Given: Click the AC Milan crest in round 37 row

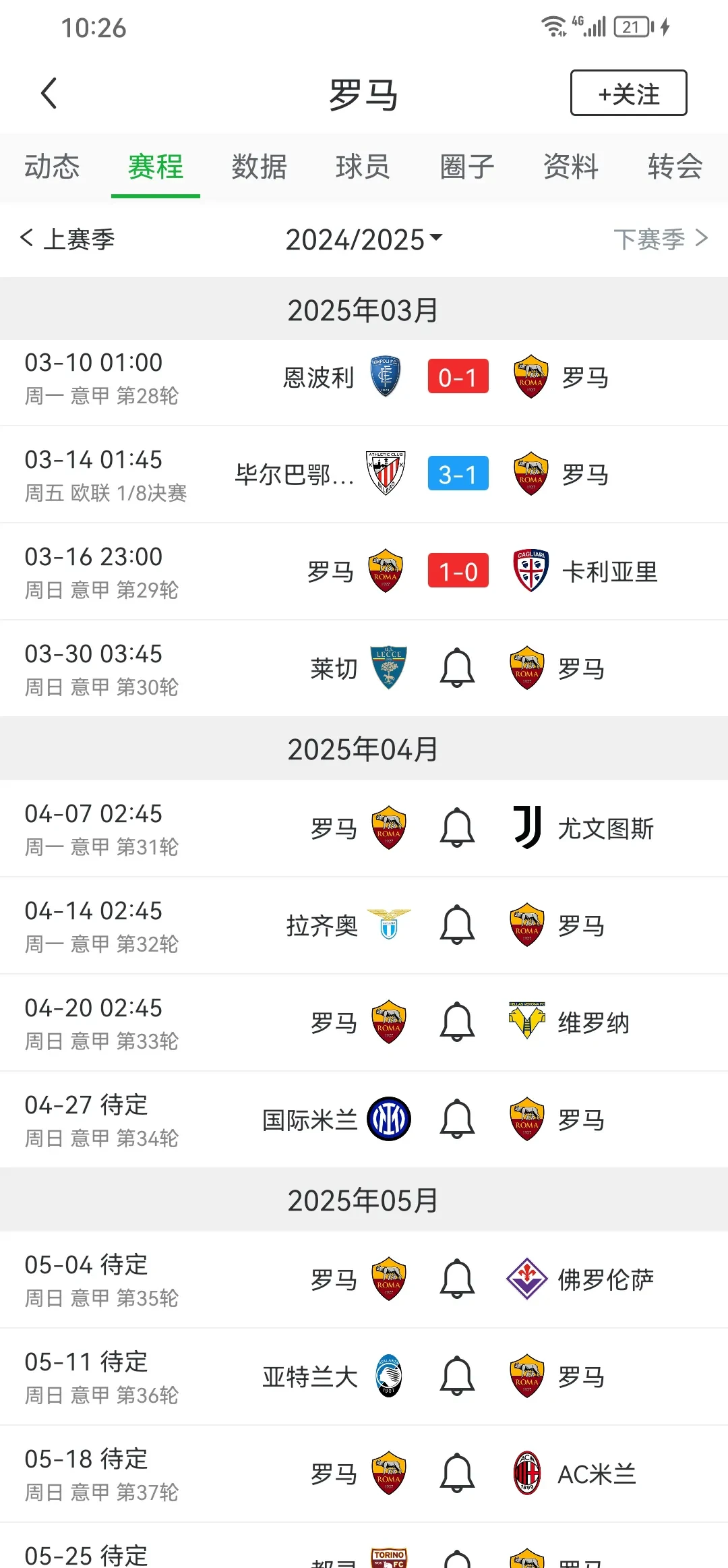Looking at the screenshot, I should [527, 1474].
